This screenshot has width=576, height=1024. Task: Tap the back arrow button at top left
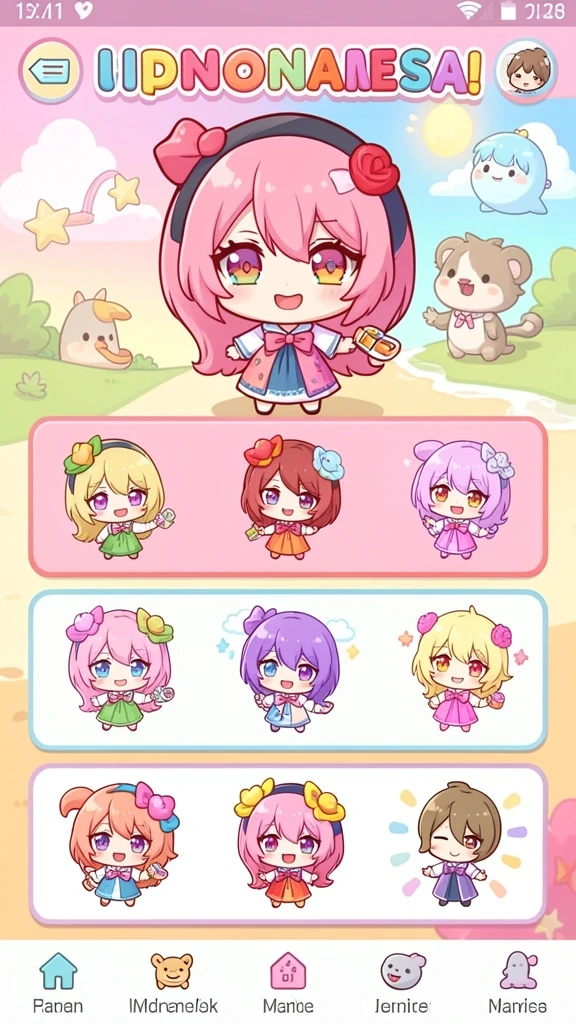coord(50,70)
